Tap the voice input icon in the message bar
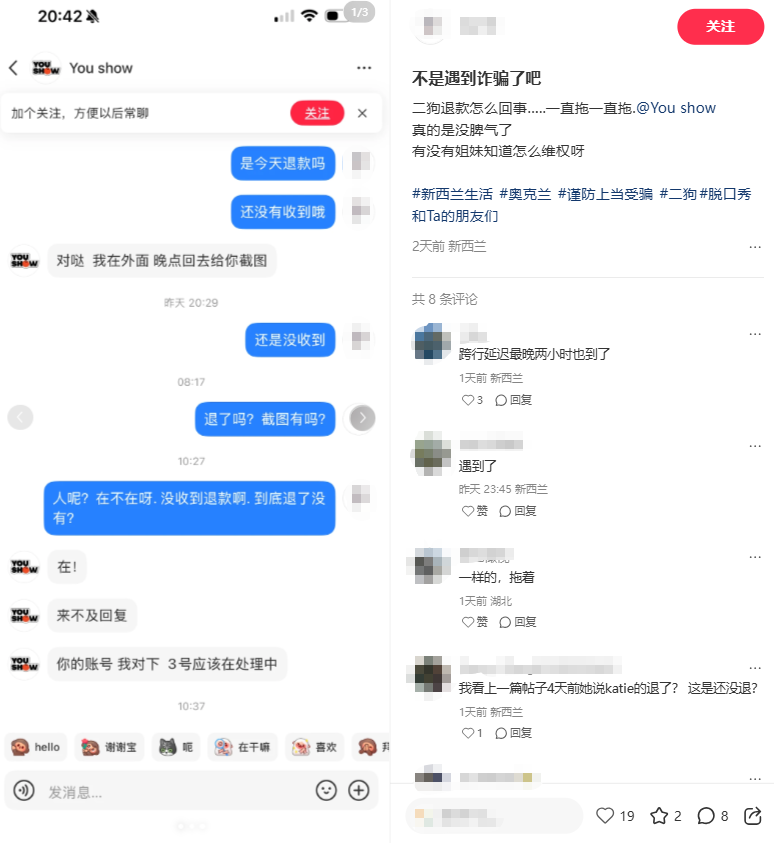 point(22,790)
